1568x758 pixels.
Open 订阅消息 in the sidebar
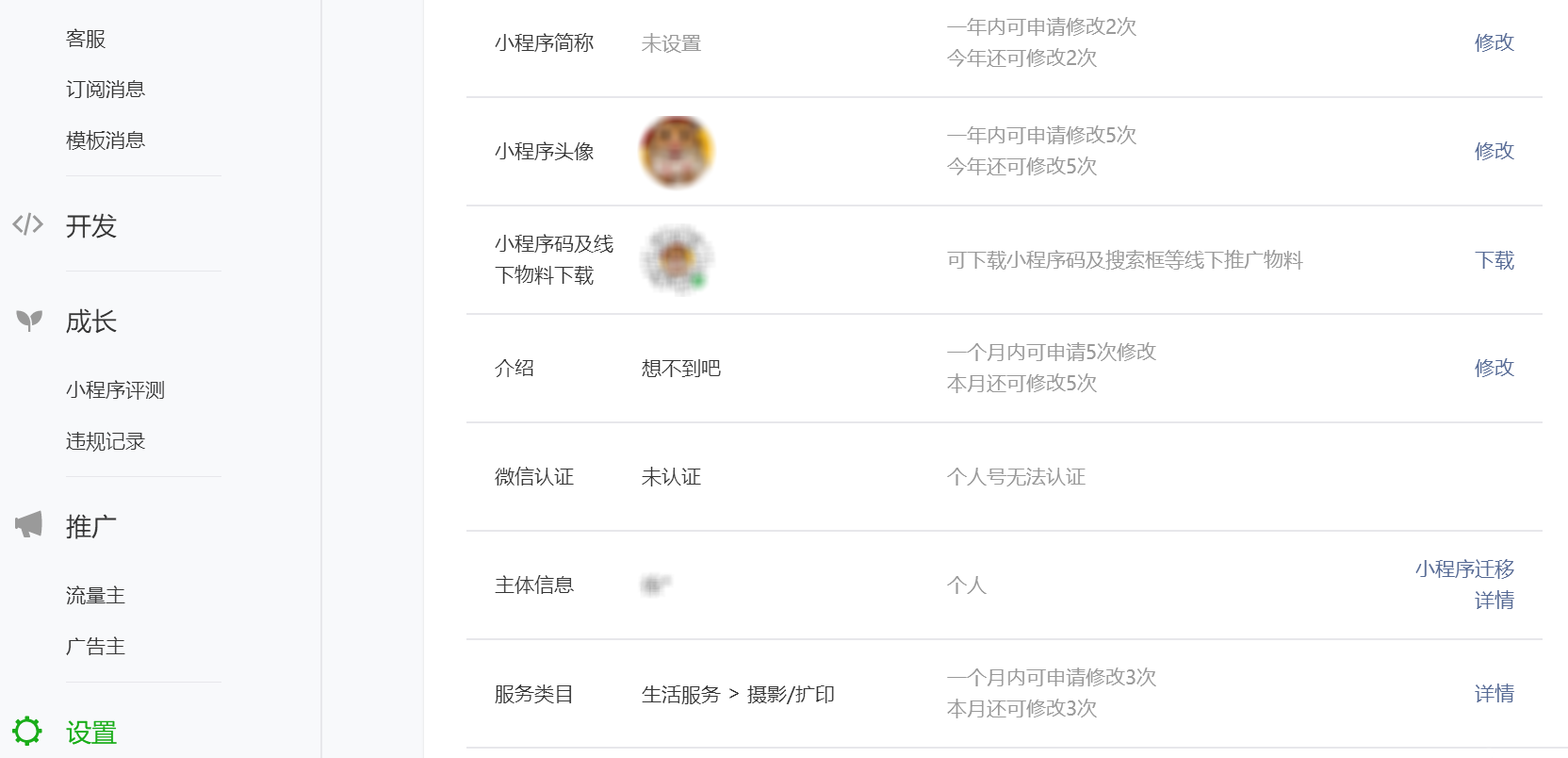point(106,90)
